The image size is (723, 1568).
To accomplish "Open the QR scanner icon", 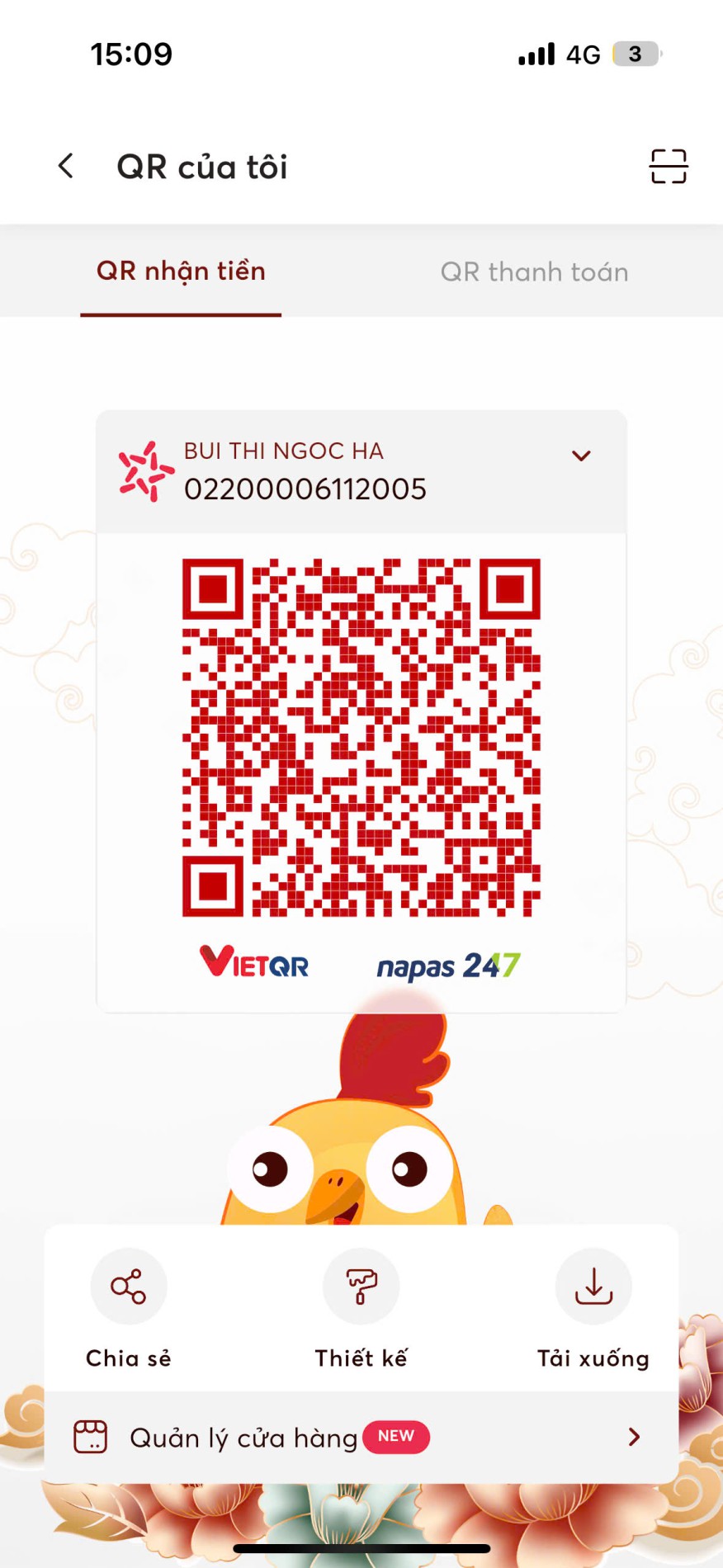I will point(668,166).
